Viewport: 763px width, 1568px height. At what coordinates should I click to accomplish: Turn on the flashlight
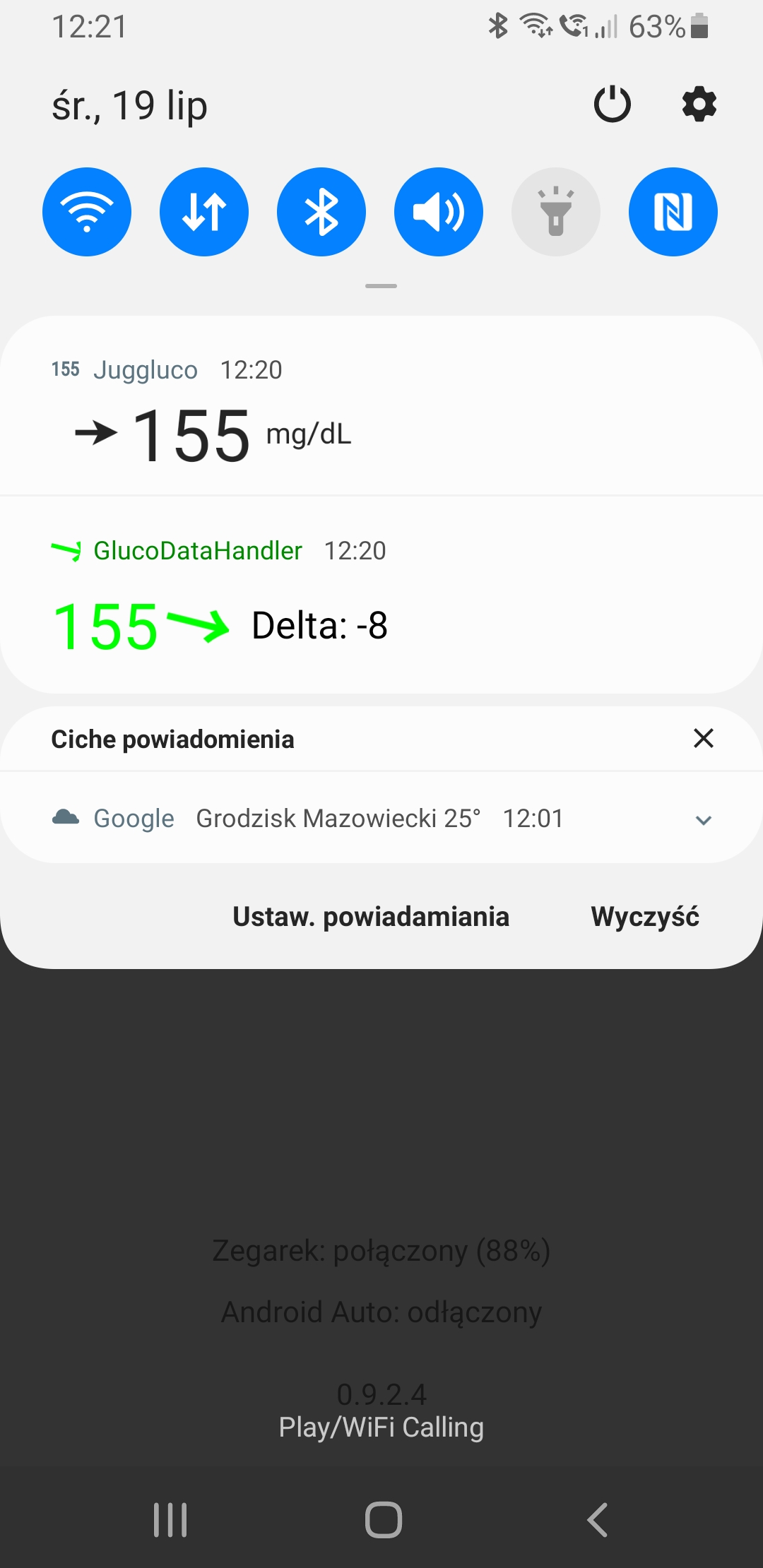[555, 211]
